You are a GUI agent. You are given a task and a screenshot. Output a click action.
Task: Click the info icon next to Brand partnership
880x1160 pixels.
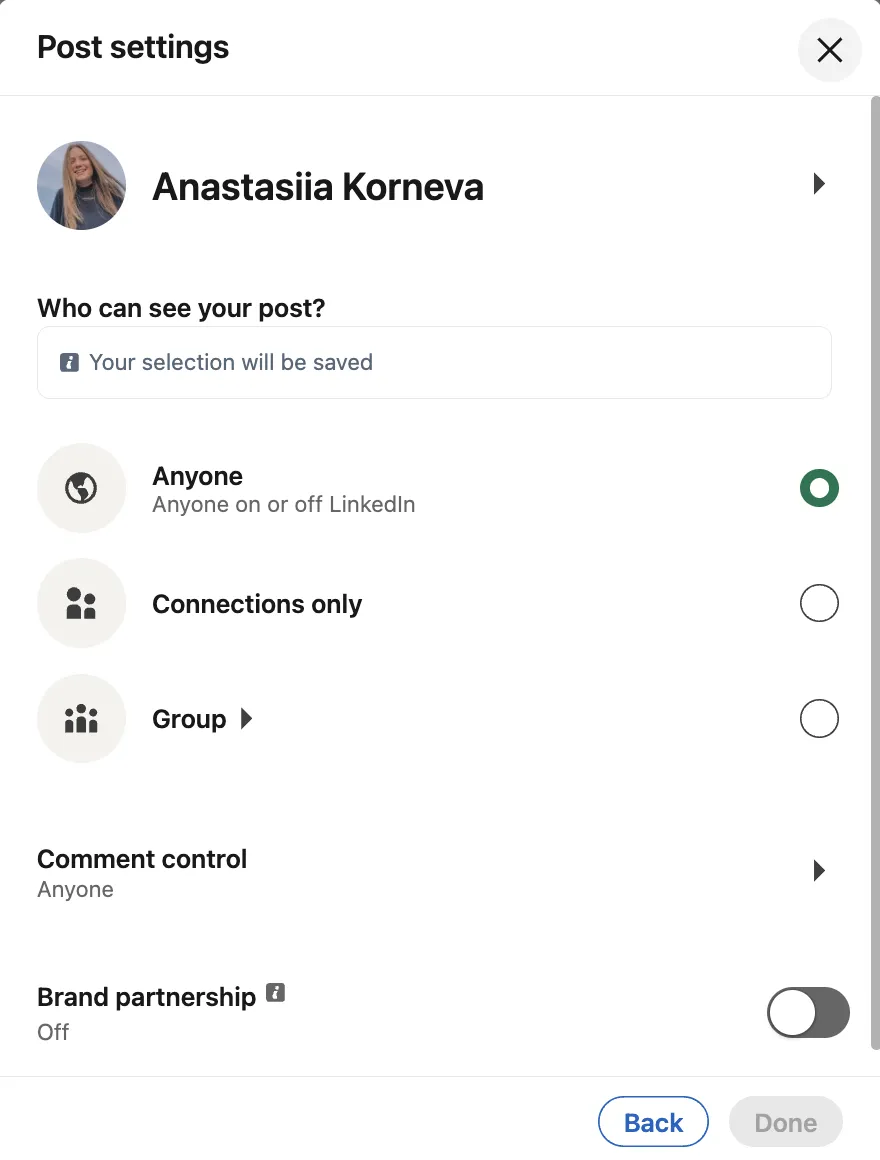click(x=276, y=990)
